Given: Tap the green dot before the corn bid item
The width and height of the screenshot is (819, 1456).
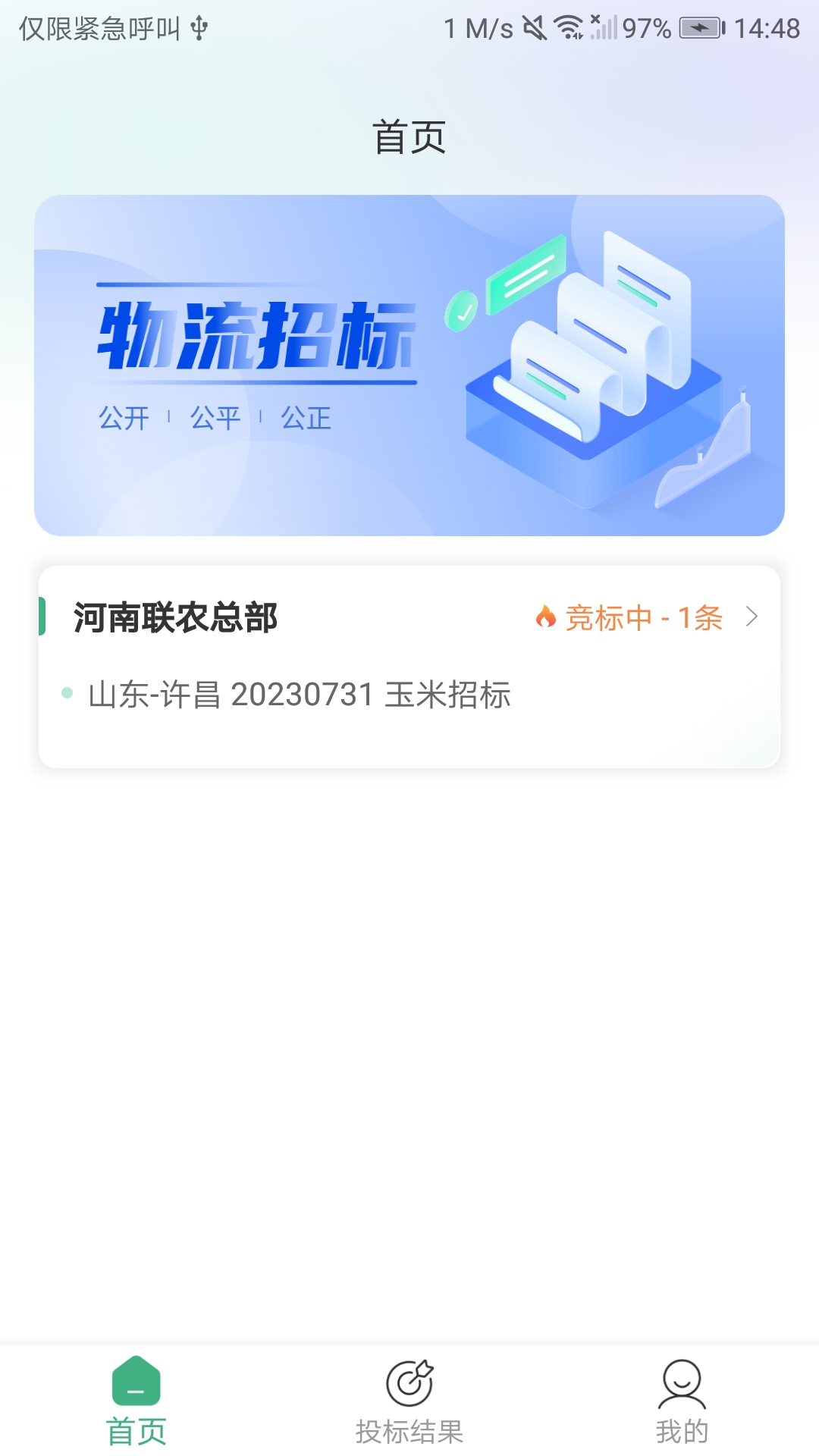Looking at the screenshot, I should coord(67,690).
